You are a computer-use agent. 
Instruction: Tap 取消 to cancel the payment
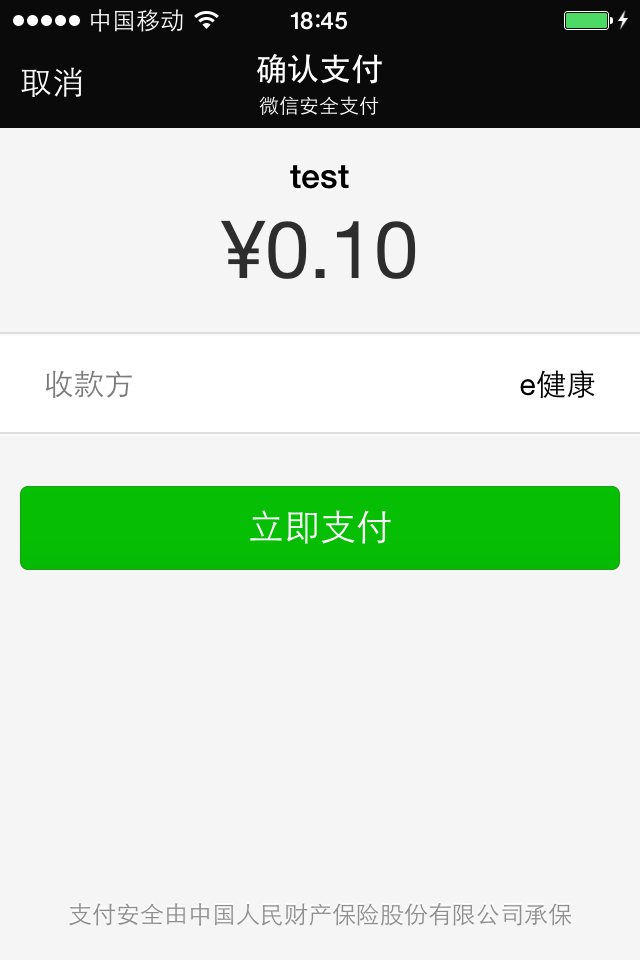point(52,83)
